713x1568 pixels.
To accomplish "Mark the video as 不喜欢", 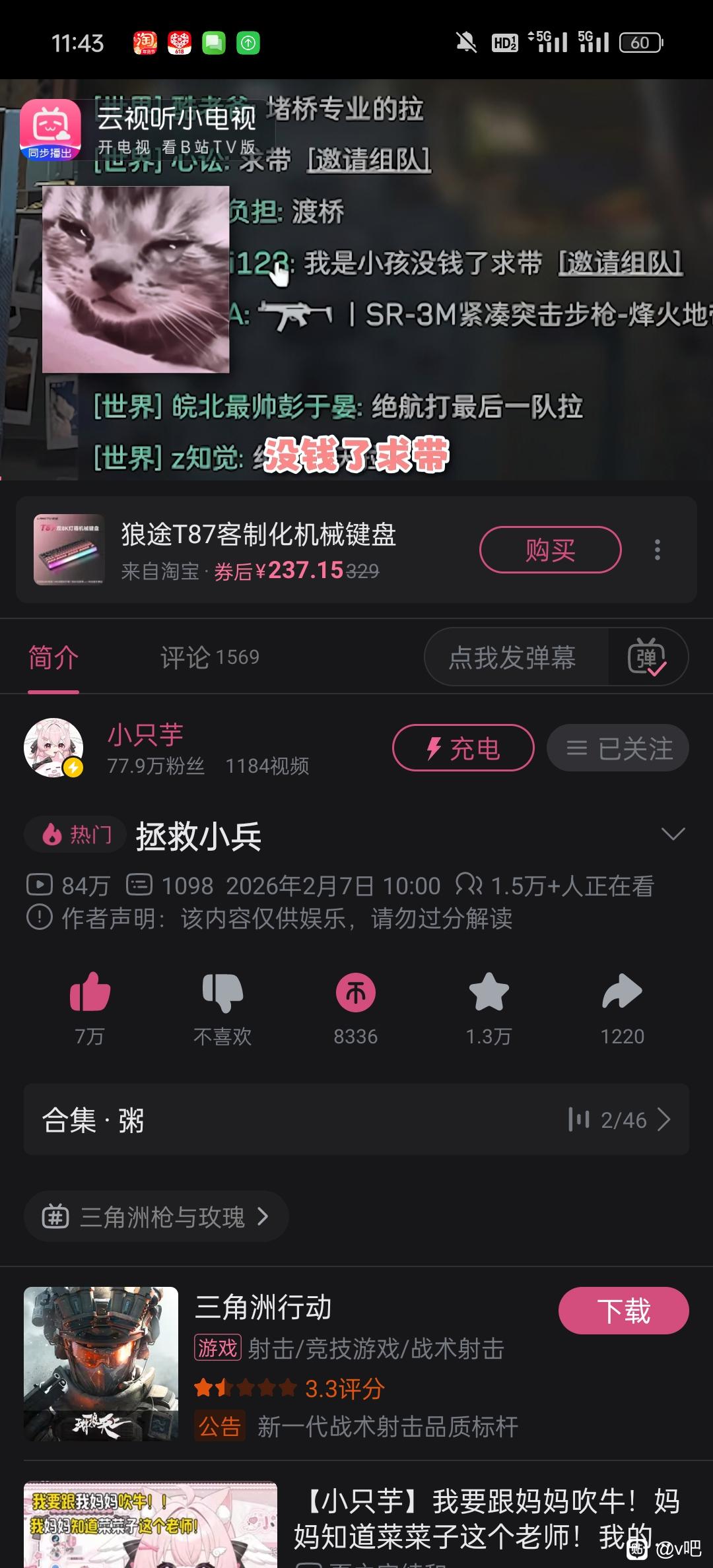I will tap(222, 993).
